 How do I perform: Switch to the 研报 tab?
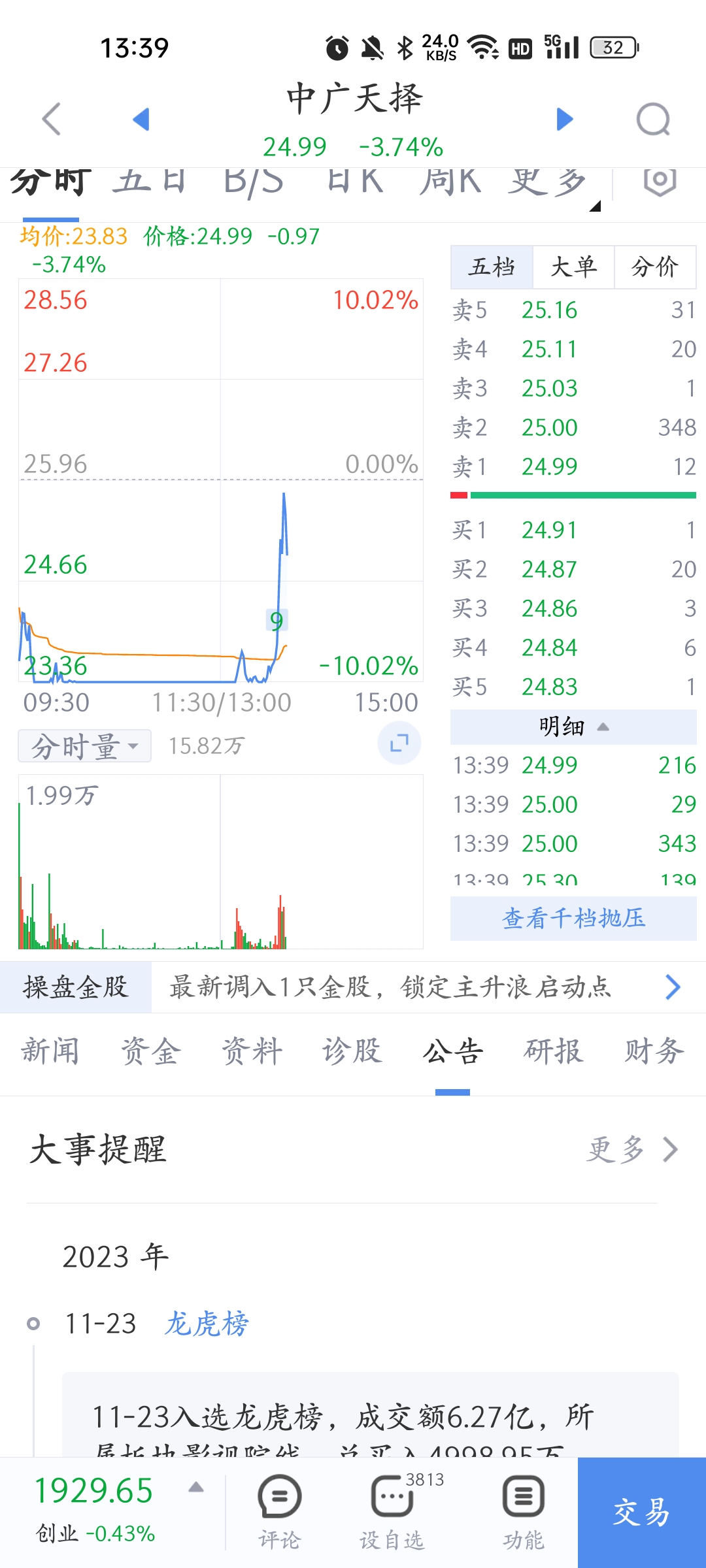[553, 1051]
